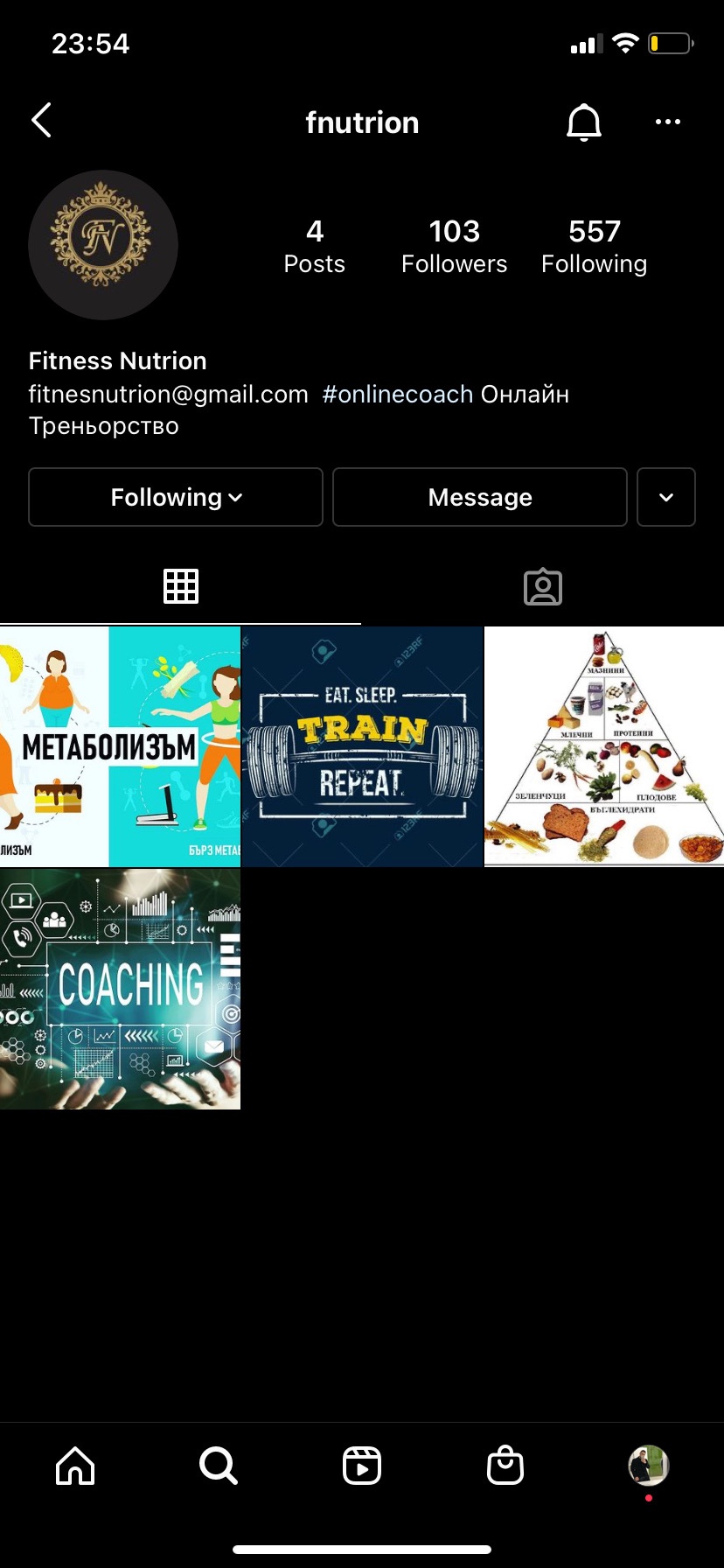
Task: Switch to the tagged photos tab
Action: click(542, 586)
